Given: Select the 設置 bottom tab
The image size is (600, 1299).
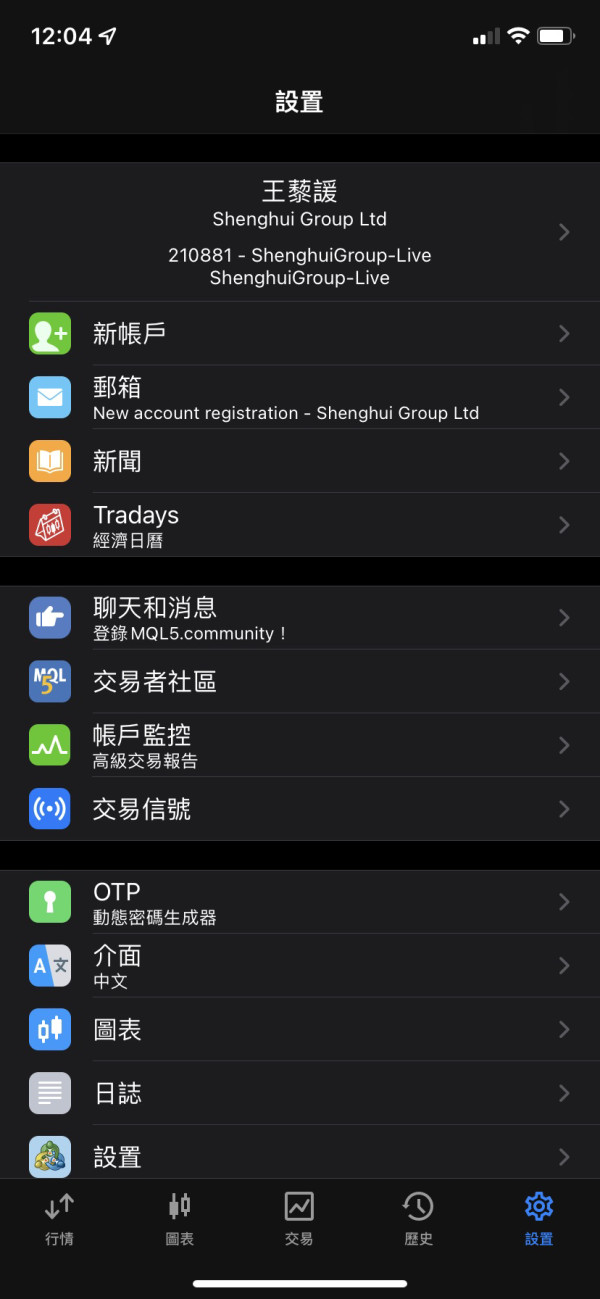Looking at the screenshot, I should coord(539,1219).
